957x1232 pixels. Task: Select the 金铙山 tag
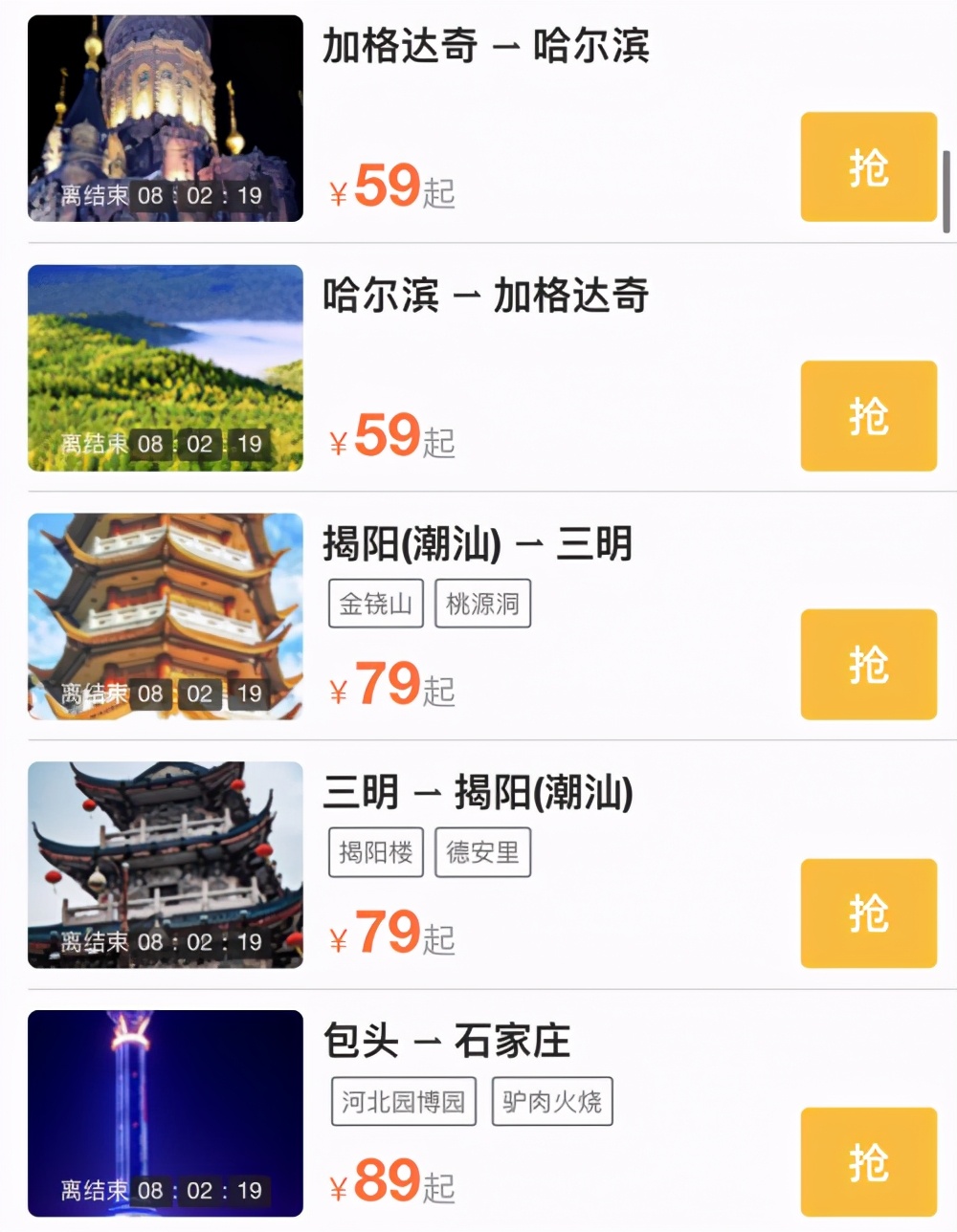[375, 602]
